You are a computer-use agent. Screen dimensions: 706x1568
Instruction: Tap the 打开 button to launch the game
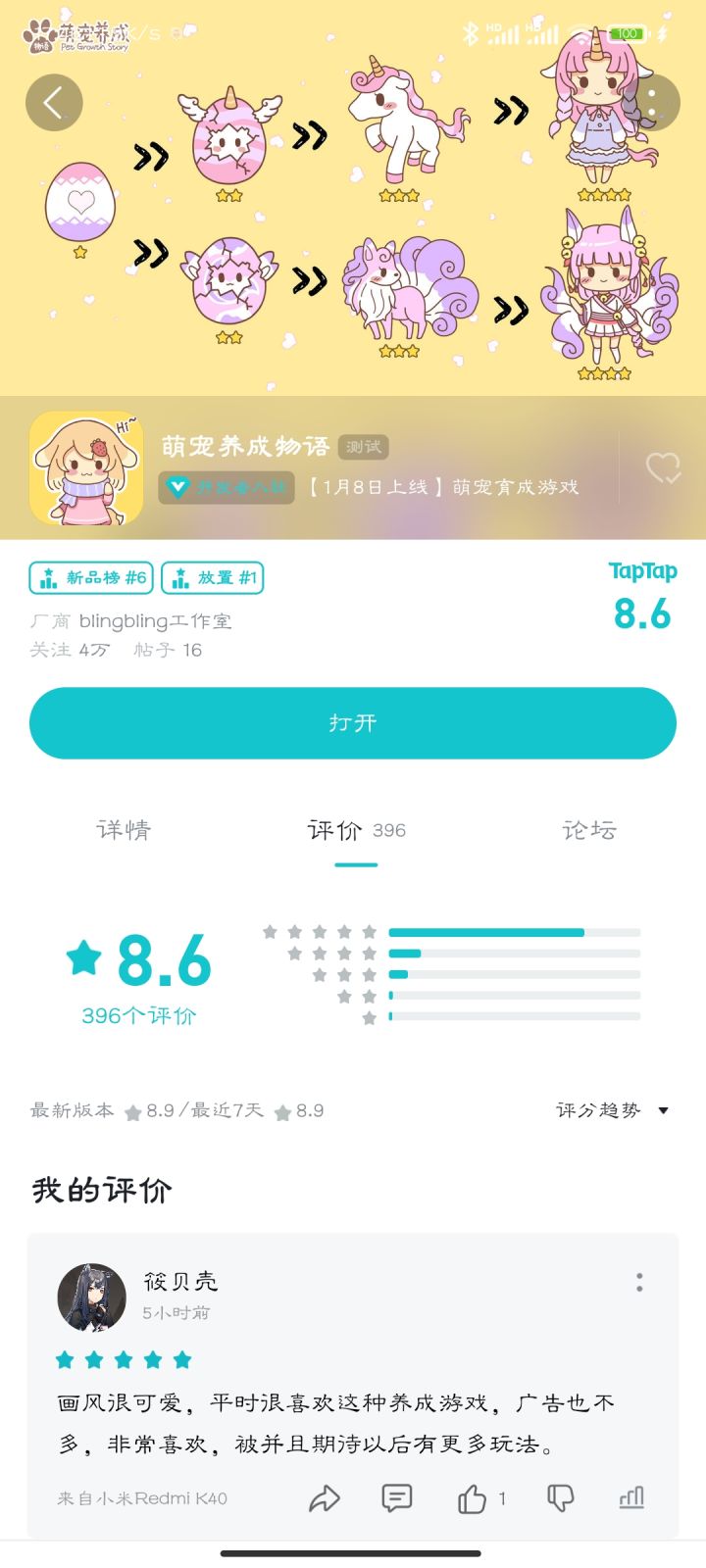coord(353,722)
